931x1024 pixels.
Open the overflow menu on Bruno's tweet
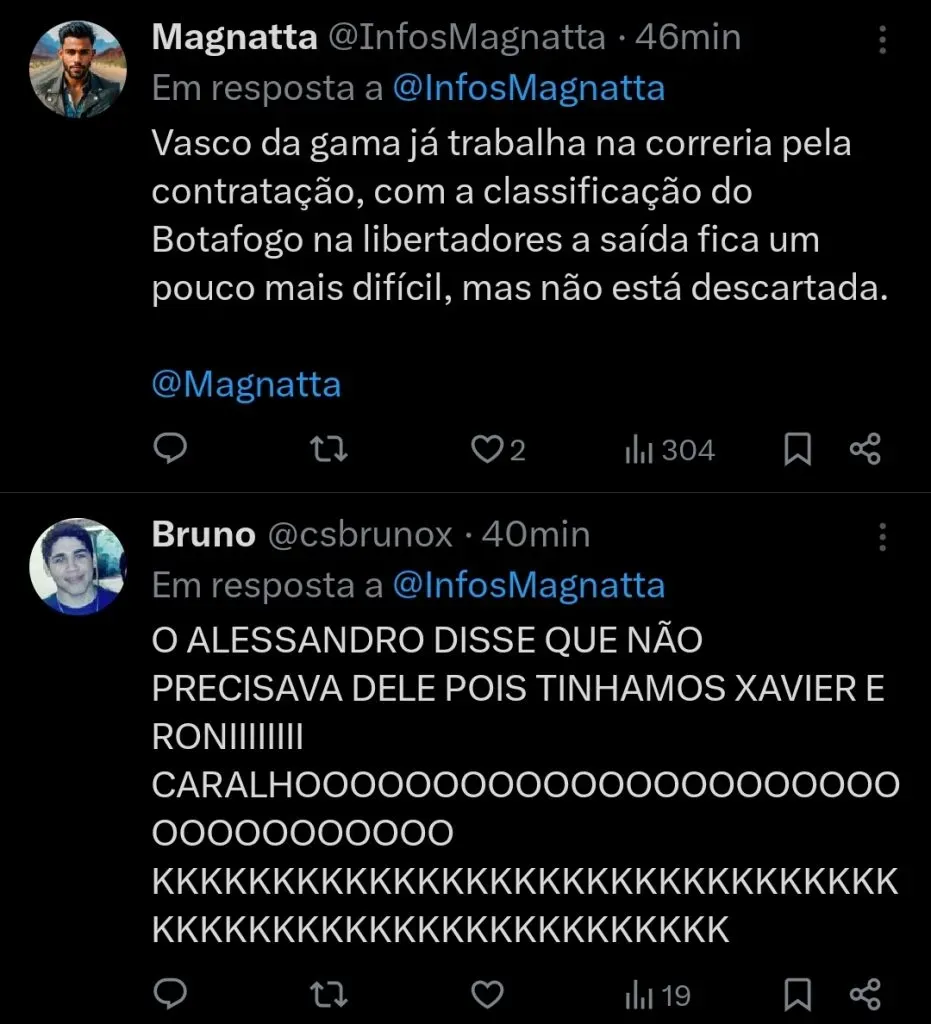(x=882, y=536)
